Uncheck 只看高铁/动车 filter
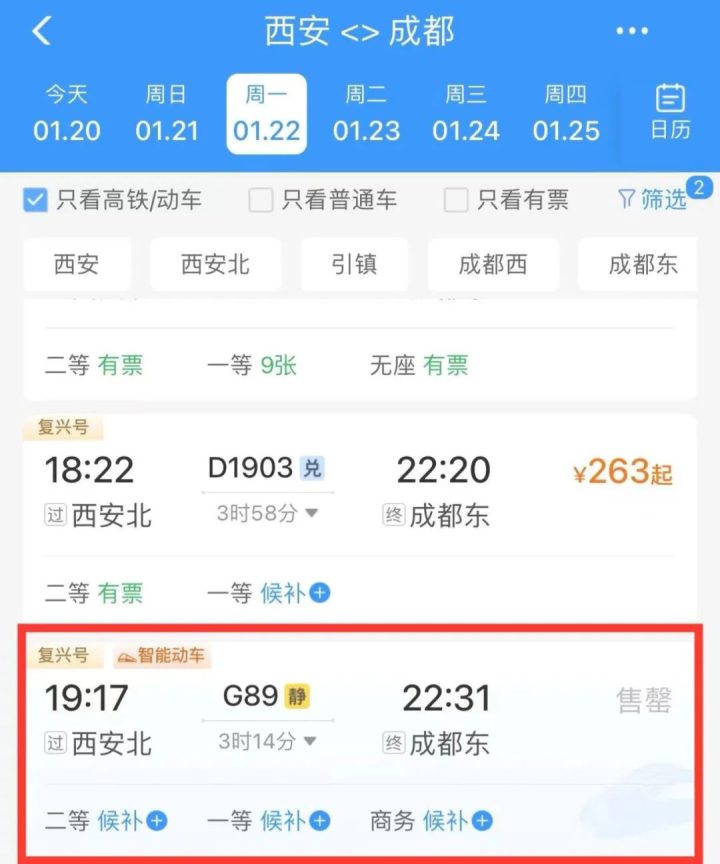The height and width of the screenshot is (864, 720). [36, 200]
